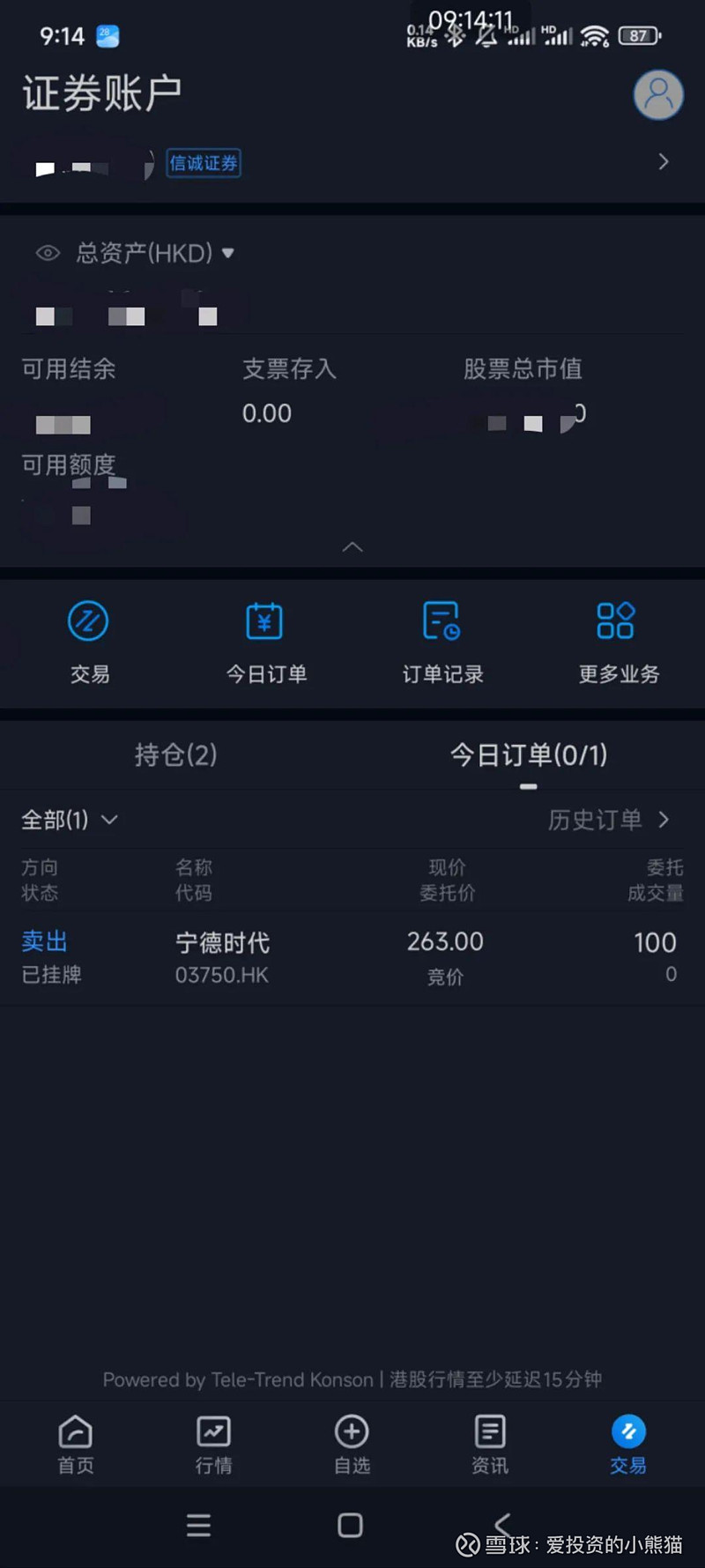
Task: Select the active Trade (交易) tab icon
Action: (x=627, y=1444)
